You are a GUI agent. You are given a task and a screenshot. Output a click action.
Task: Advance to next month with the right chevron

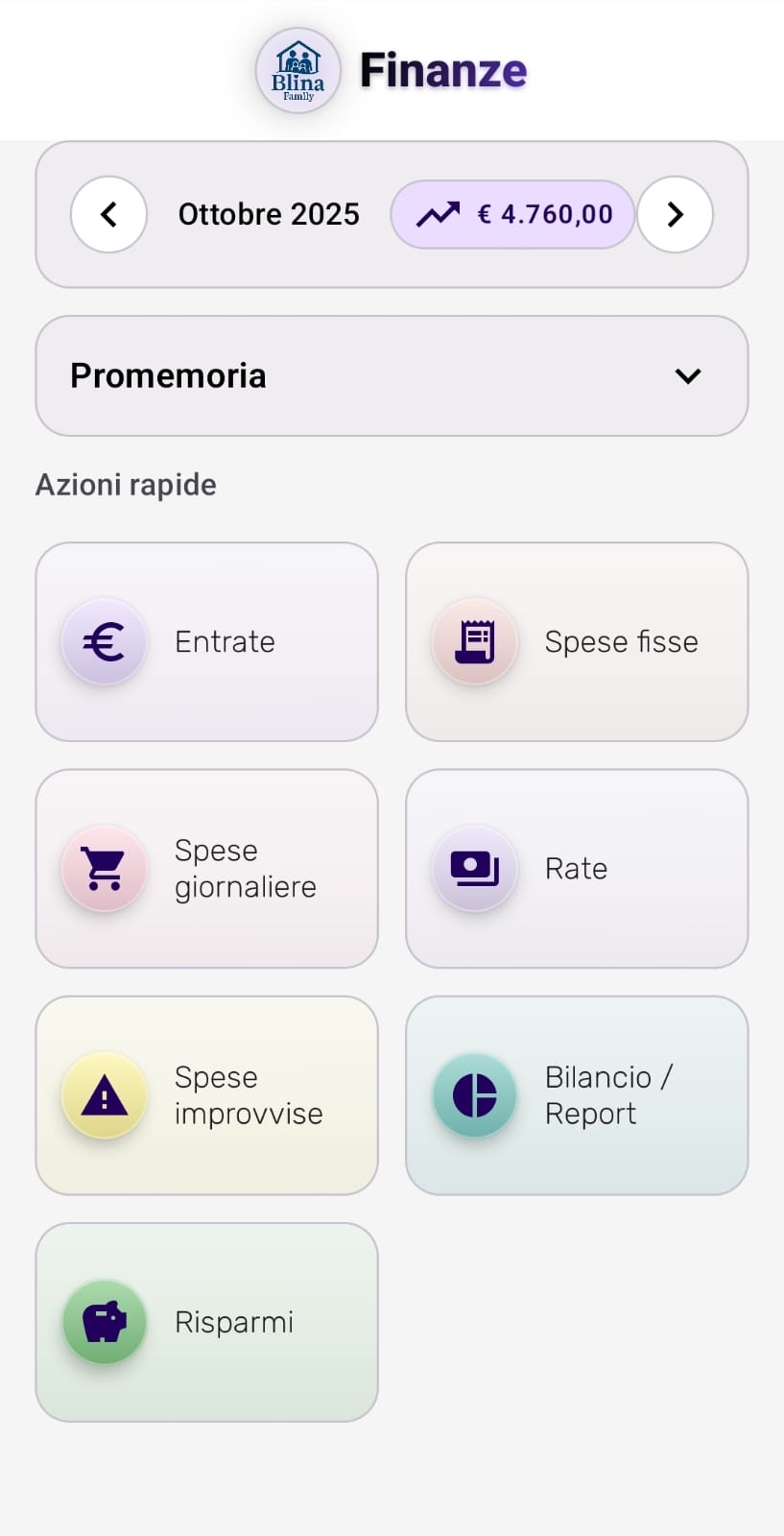(x=675, y=214)
